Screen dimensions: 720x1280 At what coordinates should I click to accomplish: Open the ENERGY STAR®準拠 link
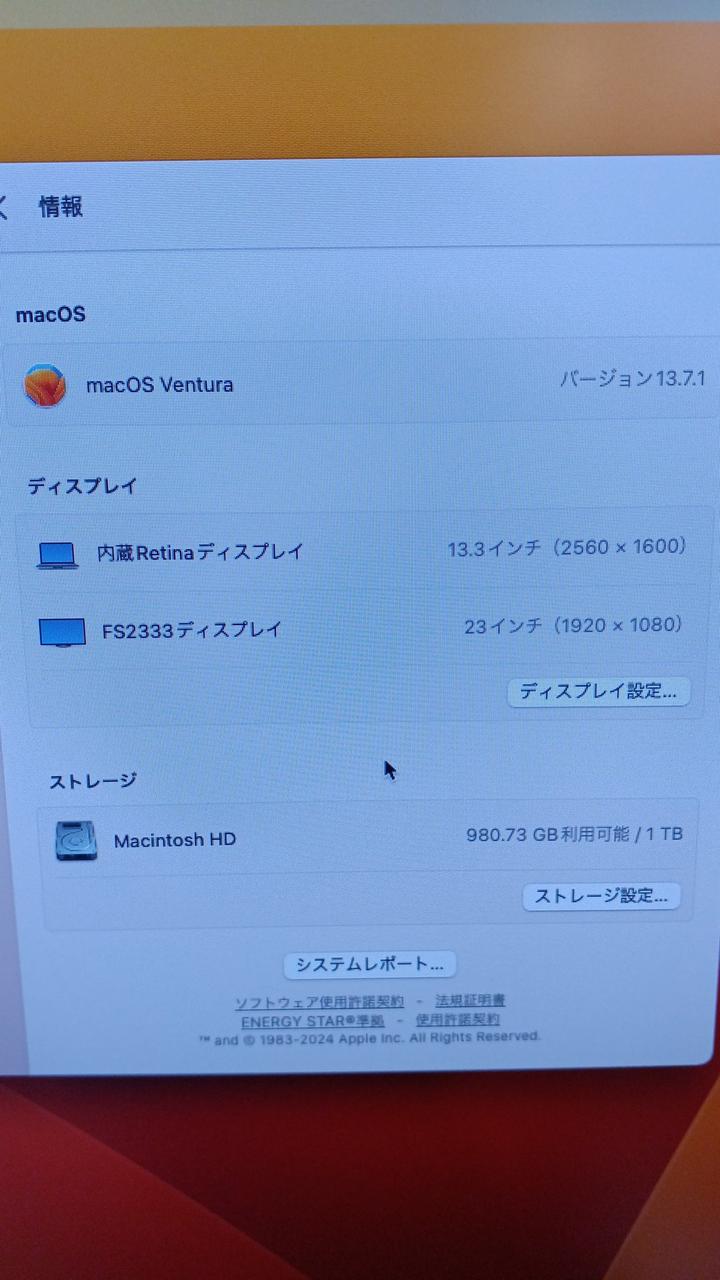[x=312, y=1021]
